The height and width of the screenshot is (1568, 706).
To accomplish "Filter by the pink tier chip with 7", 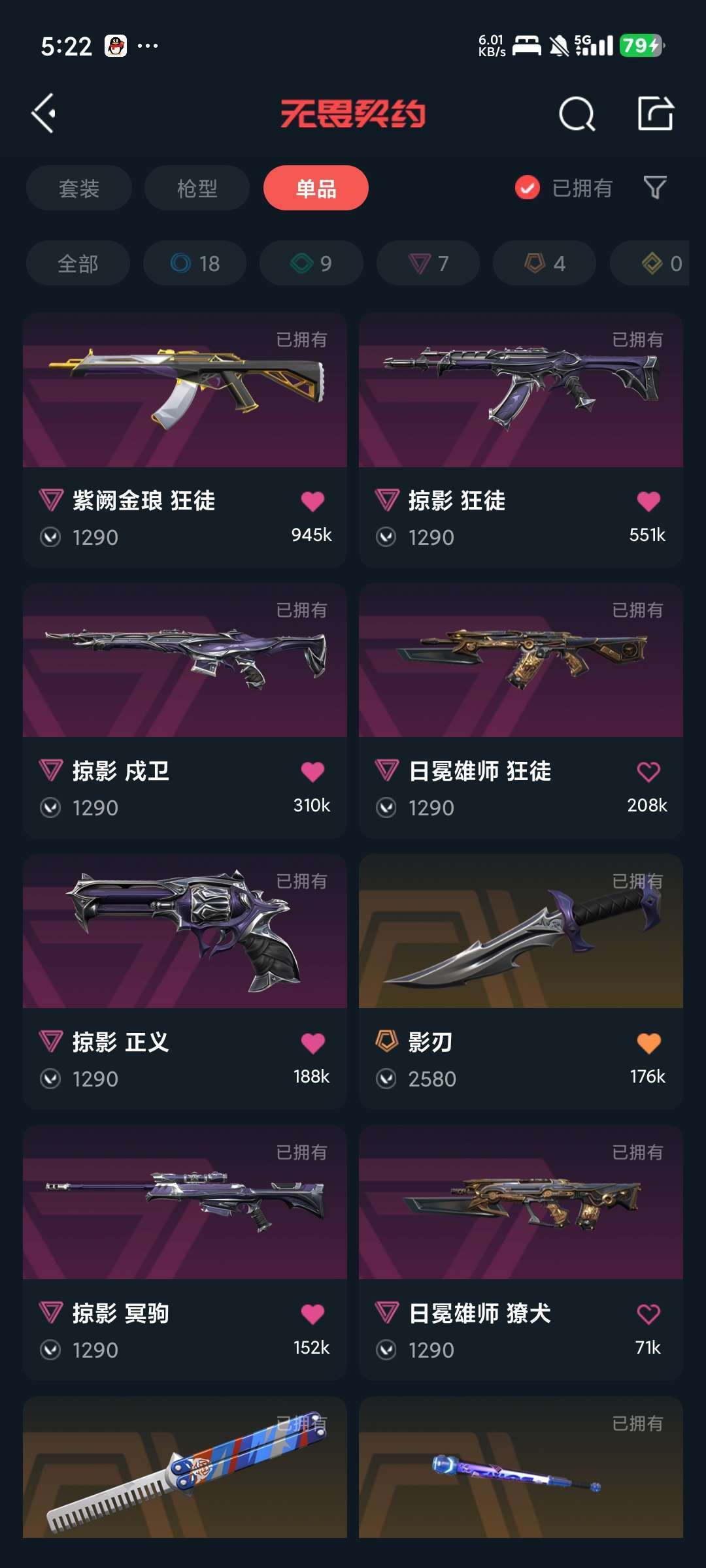I will 428,263.
